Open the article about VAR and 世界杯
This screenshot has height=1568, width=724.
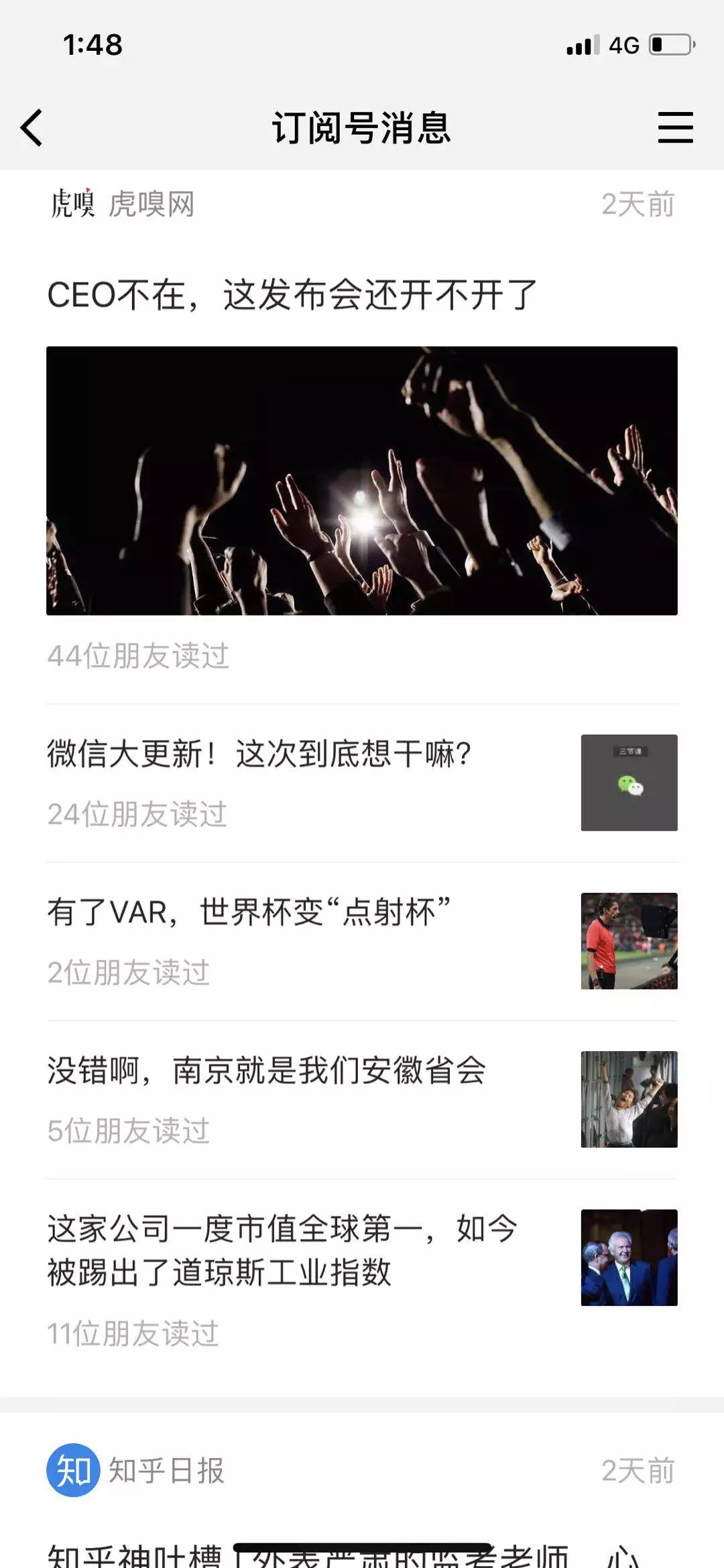click(x=248, y=913)
